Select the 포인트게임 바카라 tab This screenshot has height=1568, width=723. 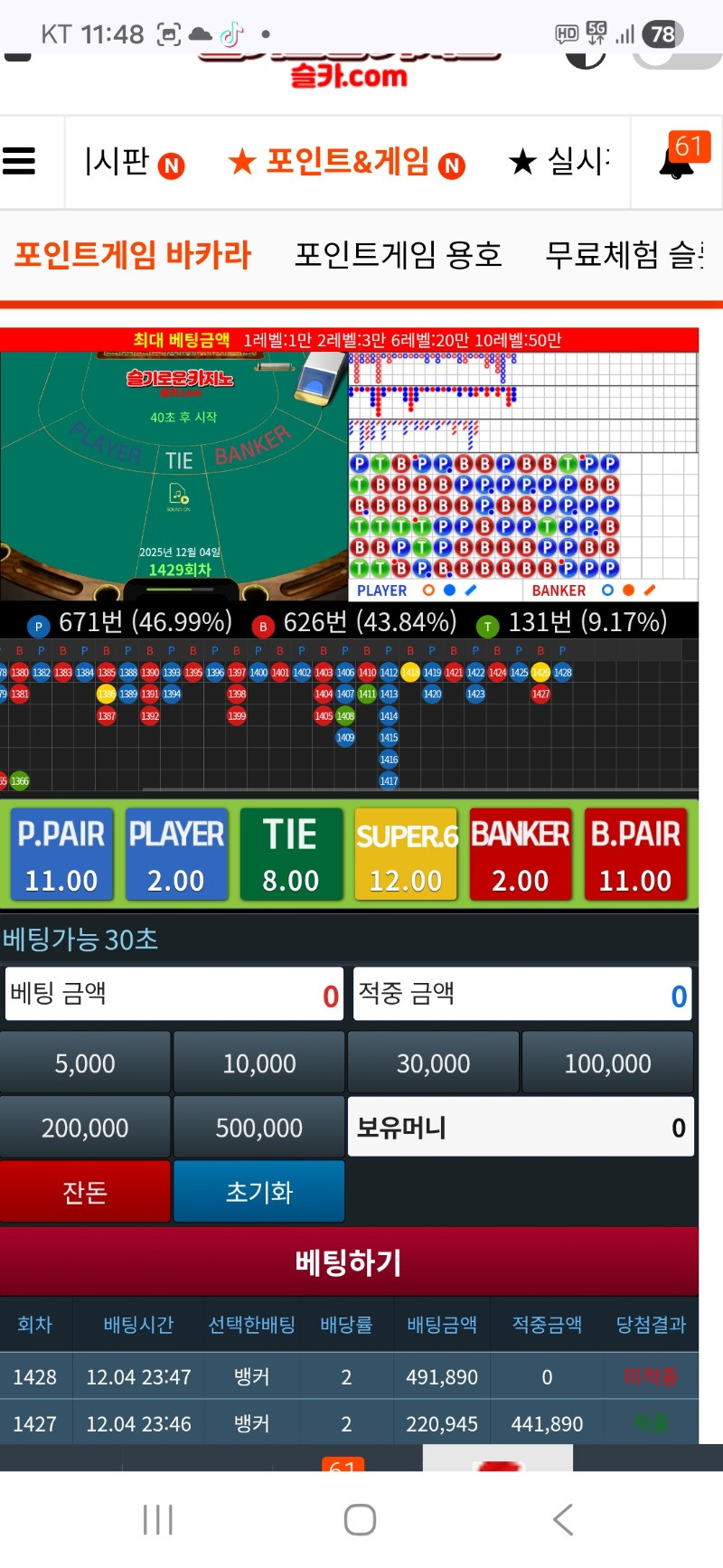click(133, 255)
